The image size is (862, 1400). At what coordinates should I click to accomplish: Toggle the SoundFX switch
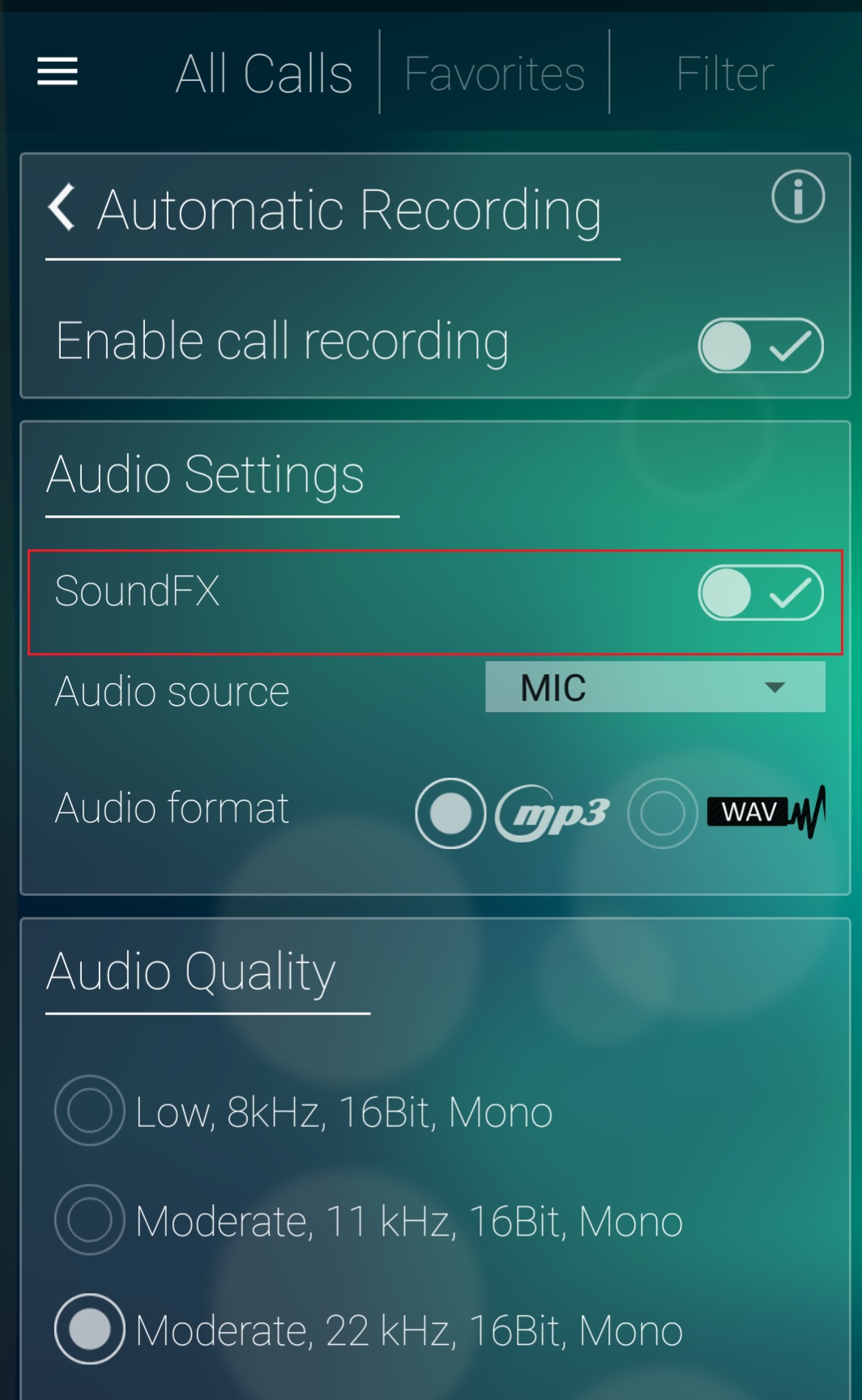[760, 592]
